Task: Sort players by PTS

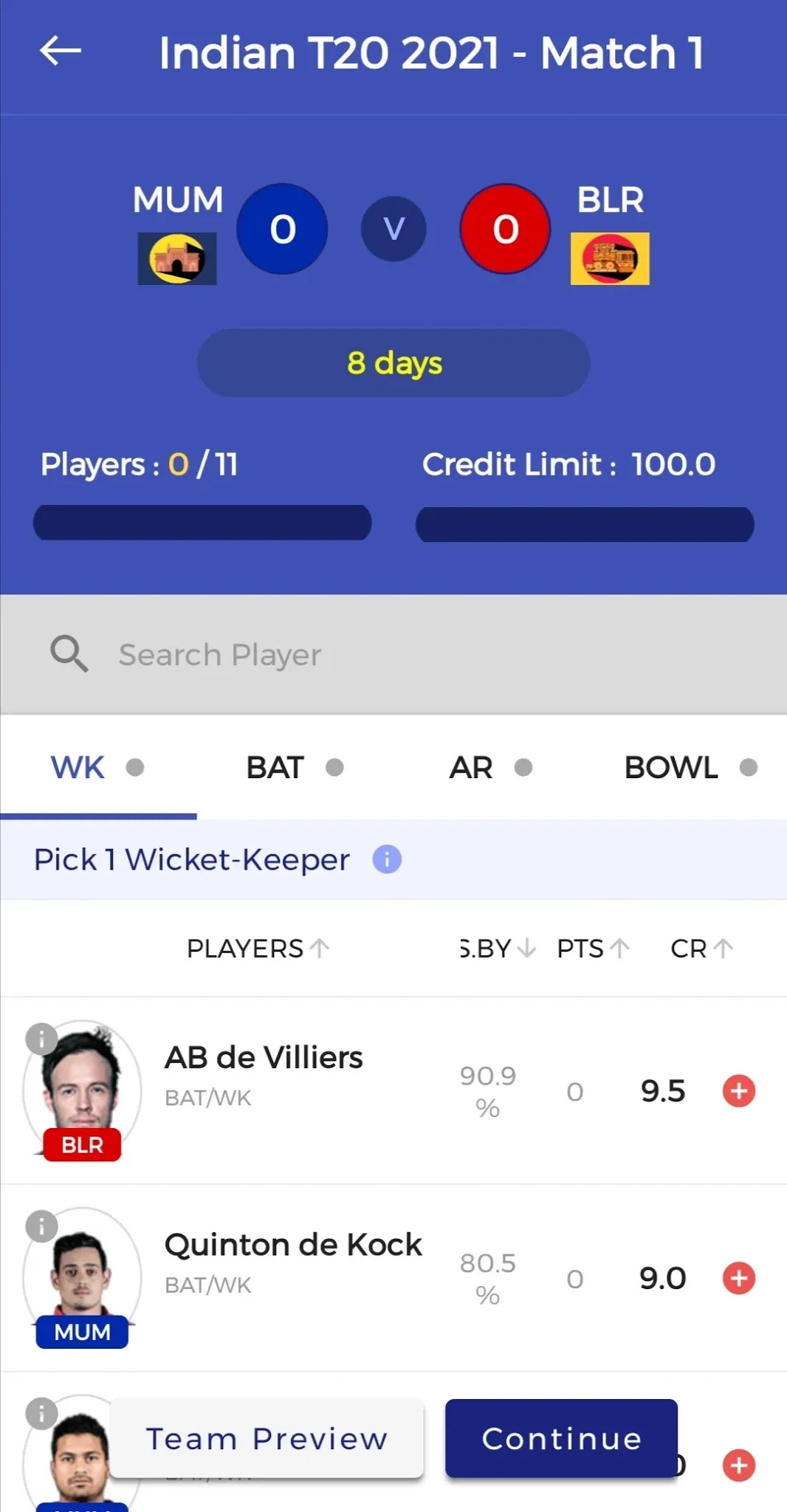Action: [592, 948]
